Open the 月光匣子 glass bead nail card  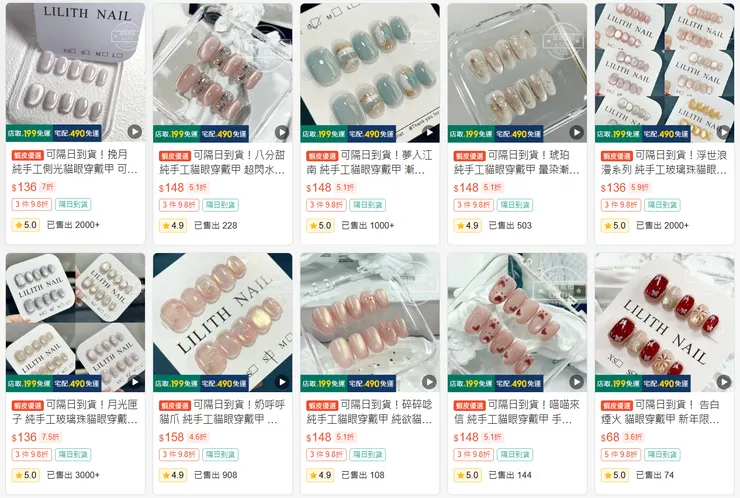(75, 322)
